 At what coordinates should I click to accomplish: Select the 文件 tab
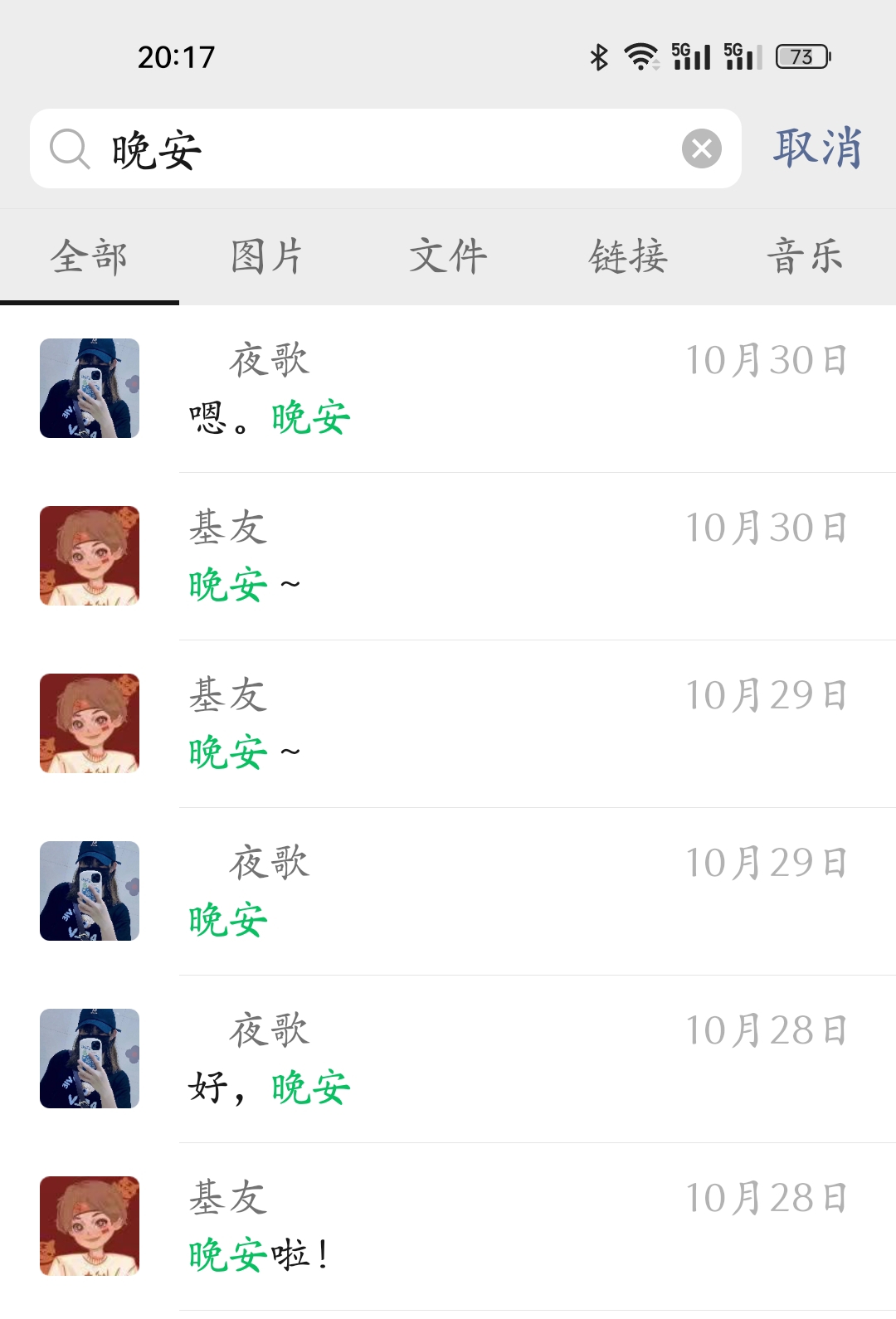448,256
